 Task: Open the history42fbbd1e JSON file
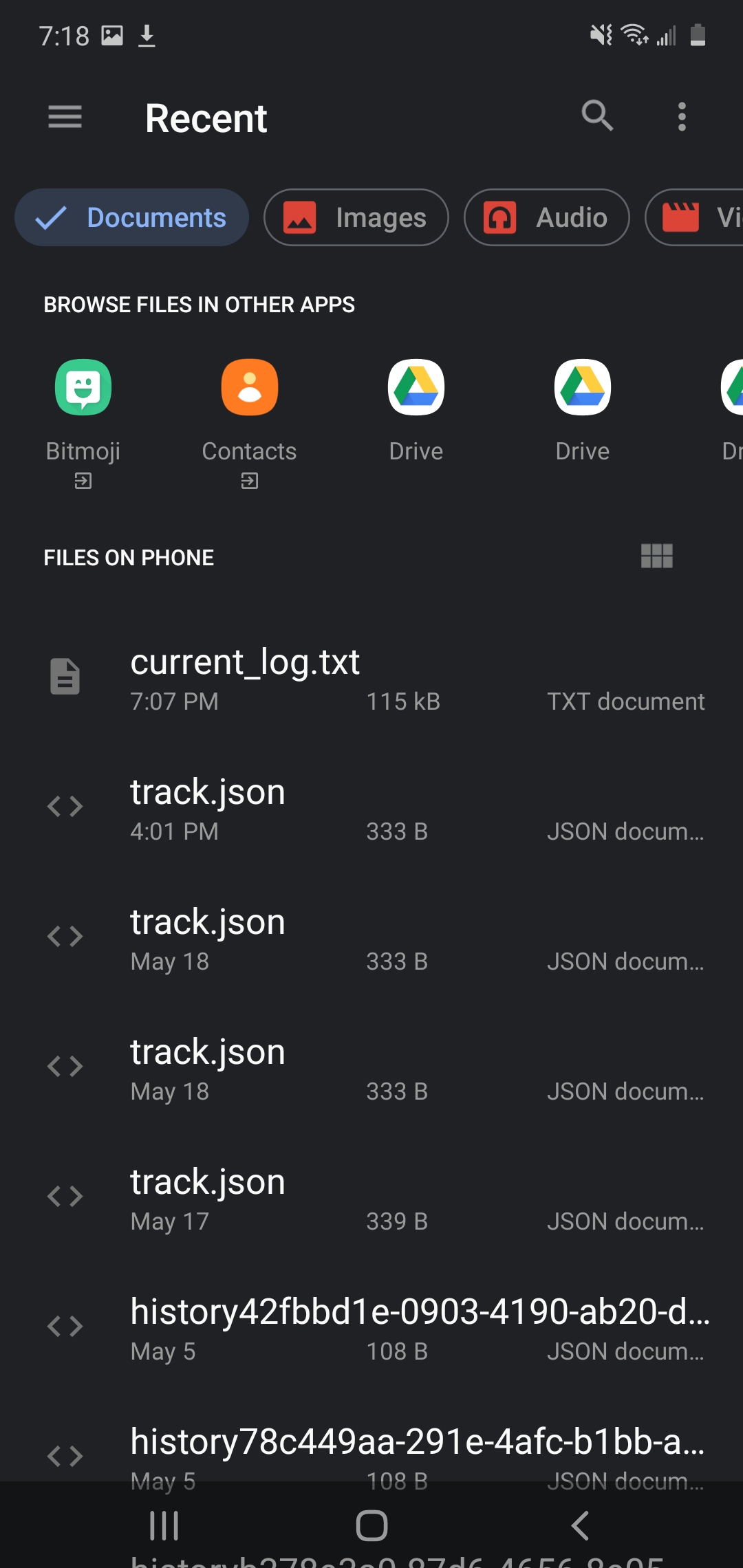(371, 1327)
